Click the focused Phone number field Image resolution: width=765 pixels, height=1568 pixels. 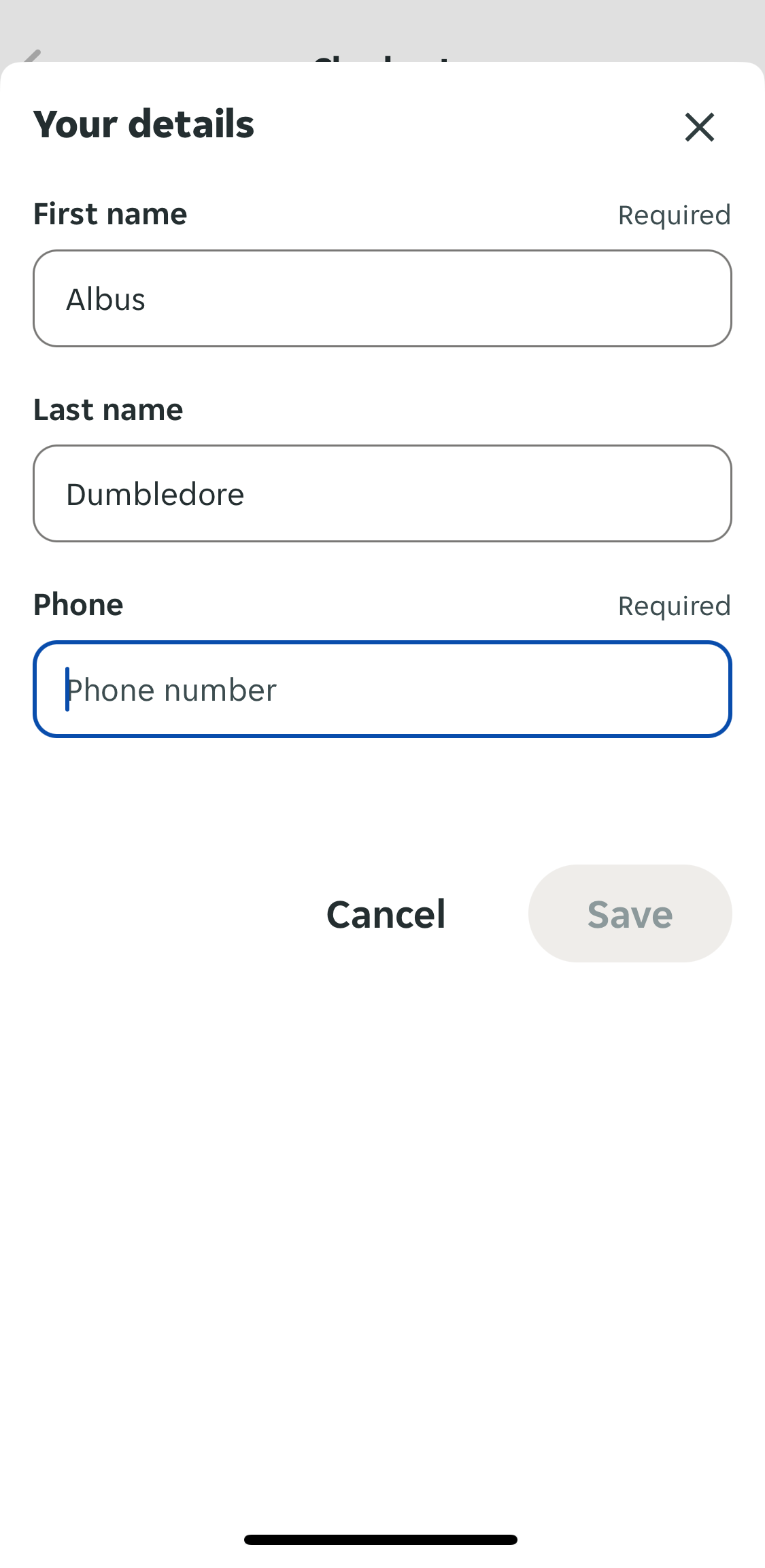tap(383, 689)
